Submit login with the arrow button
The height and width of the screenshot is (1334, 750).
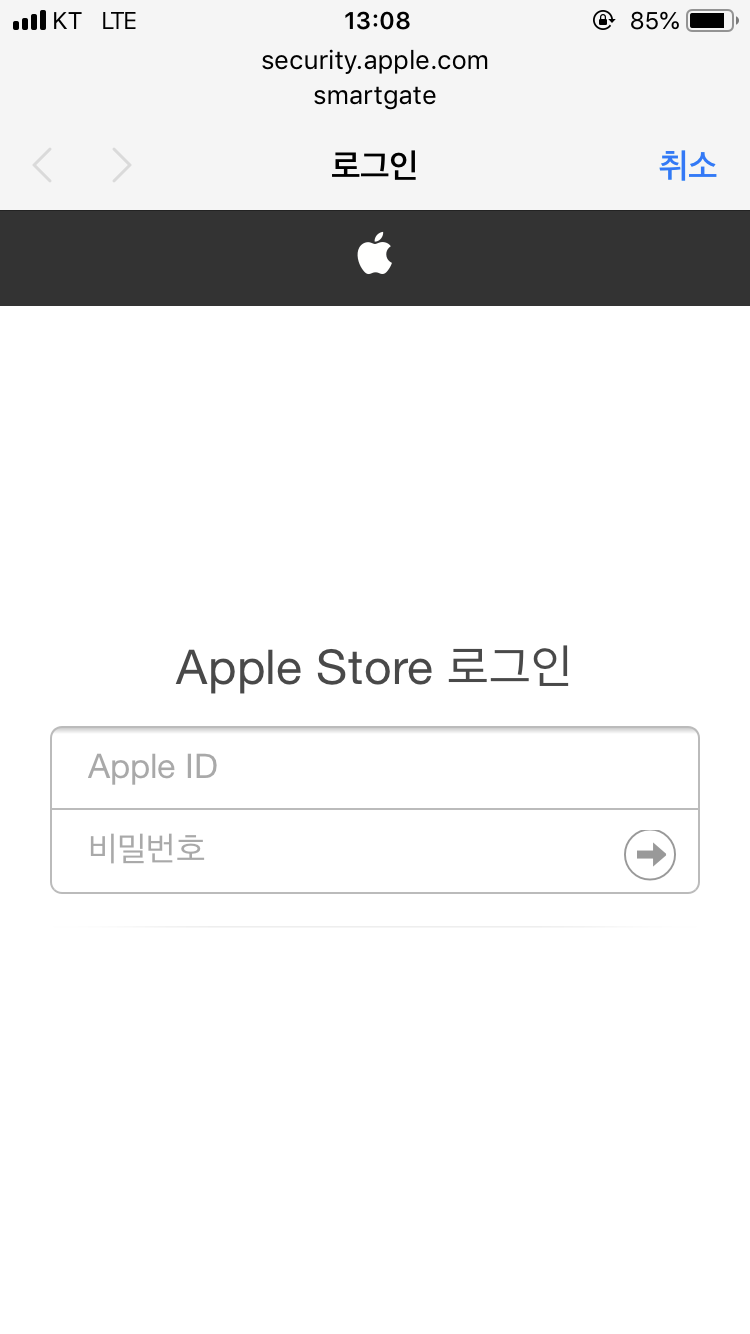650,854
